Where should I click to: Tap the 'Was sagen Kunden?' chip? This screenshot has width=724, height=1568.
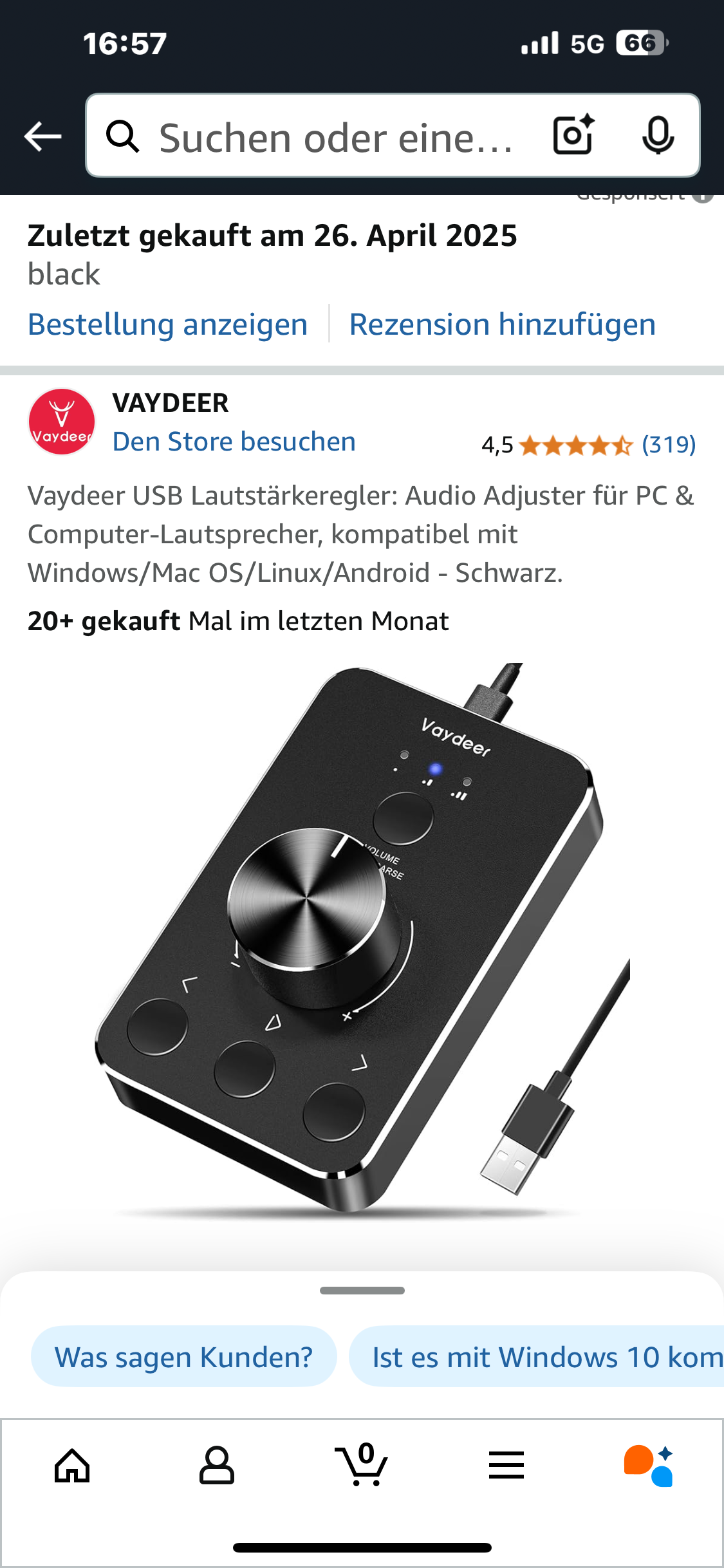(x=183, y=1357)
